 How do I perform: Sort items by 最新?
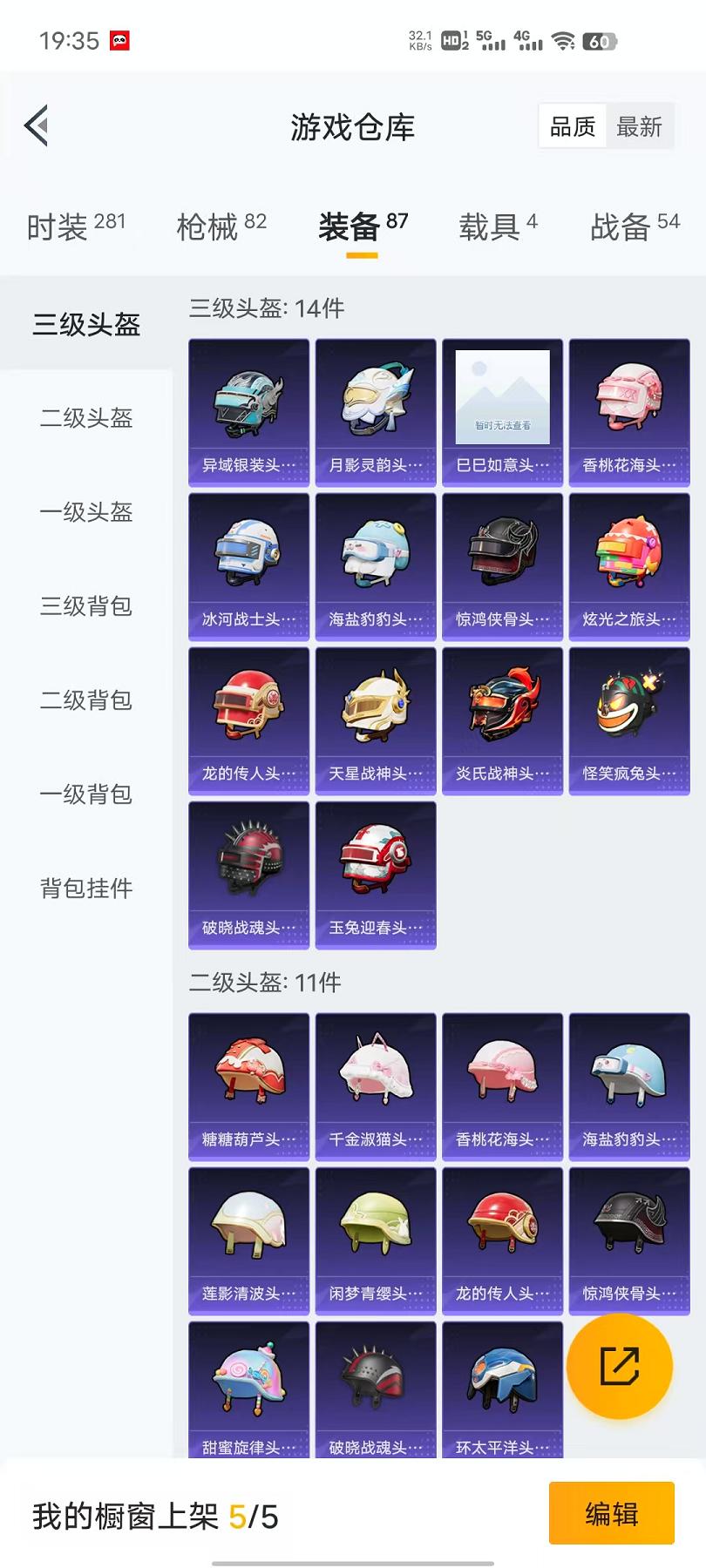pos(639,127)
